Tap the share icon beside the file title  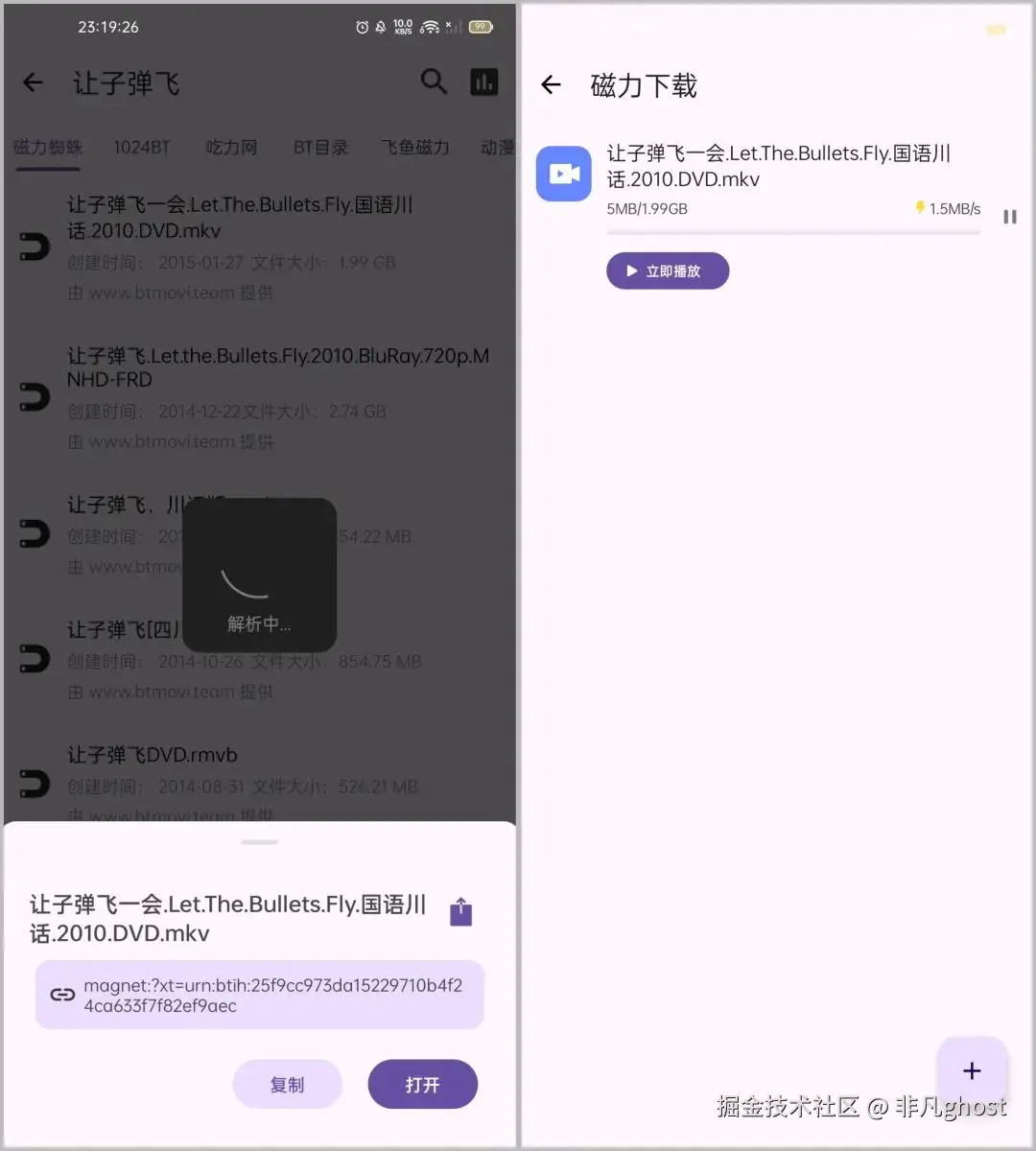pos(460,911)
